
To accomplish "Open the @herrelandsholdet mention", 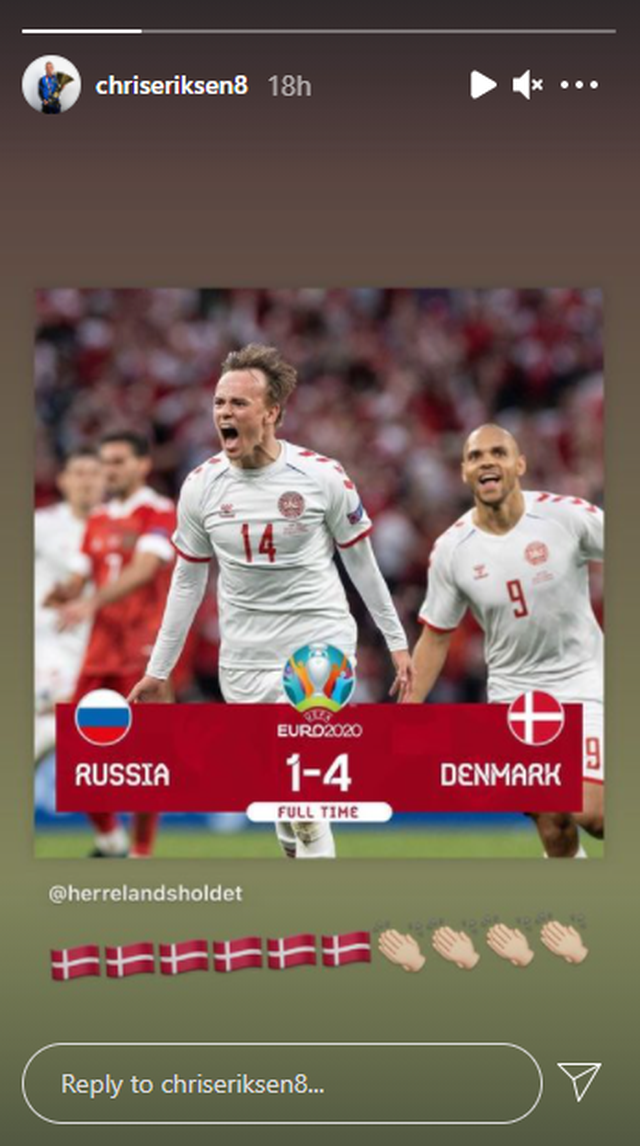I will click(145, 893).
